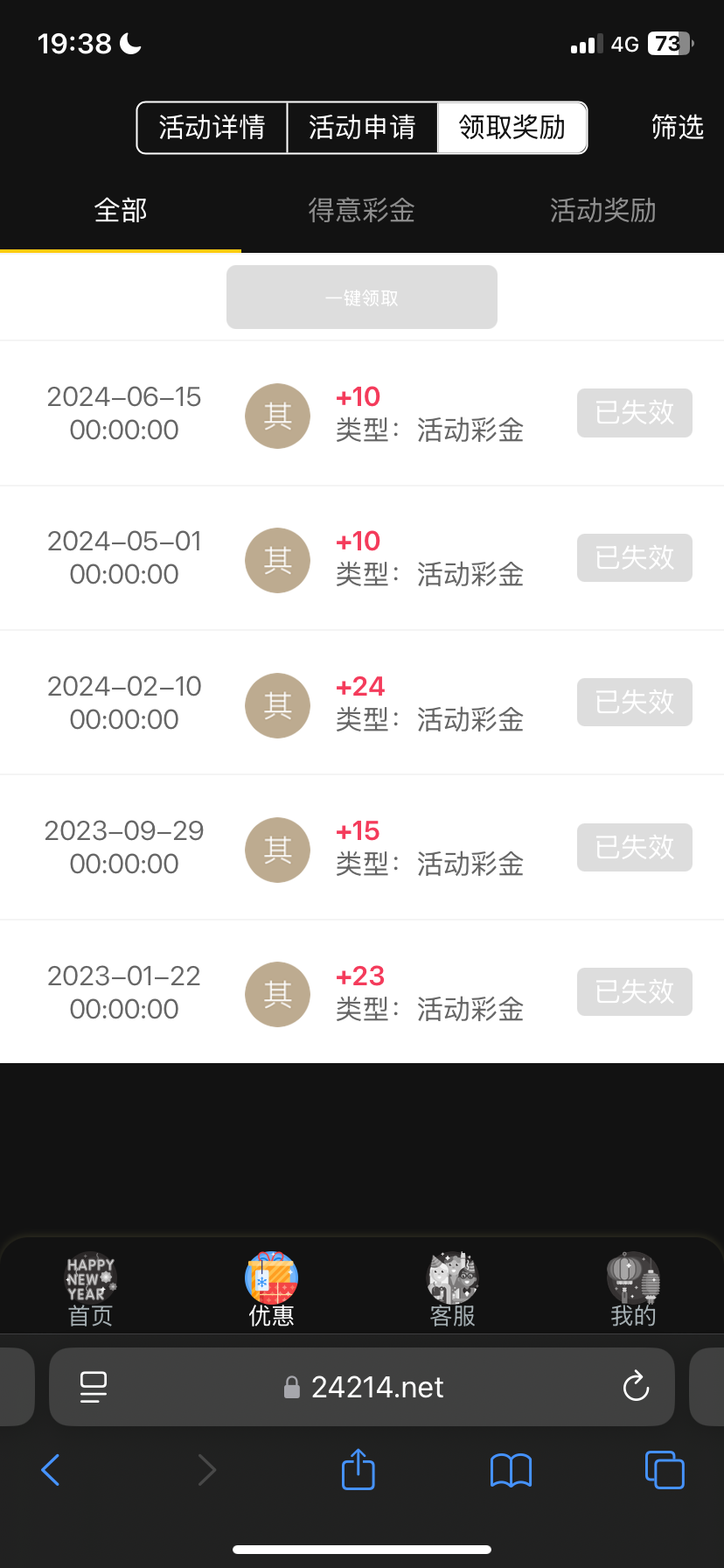Open the 活动申请 segment
The image size is (724, 1568).
[x=362, y=128]
